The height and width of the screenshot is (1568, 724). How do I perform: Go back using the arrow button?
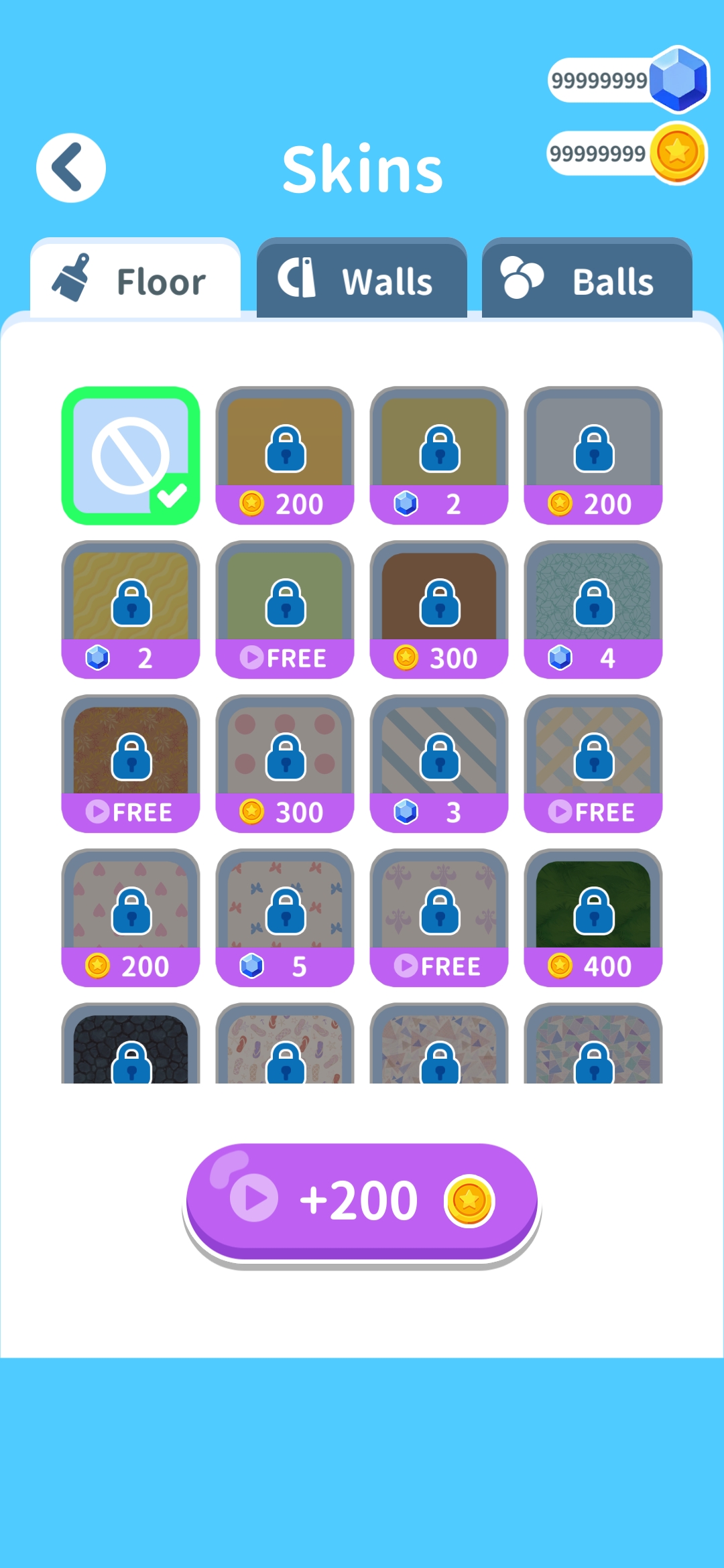click(70, 168)
